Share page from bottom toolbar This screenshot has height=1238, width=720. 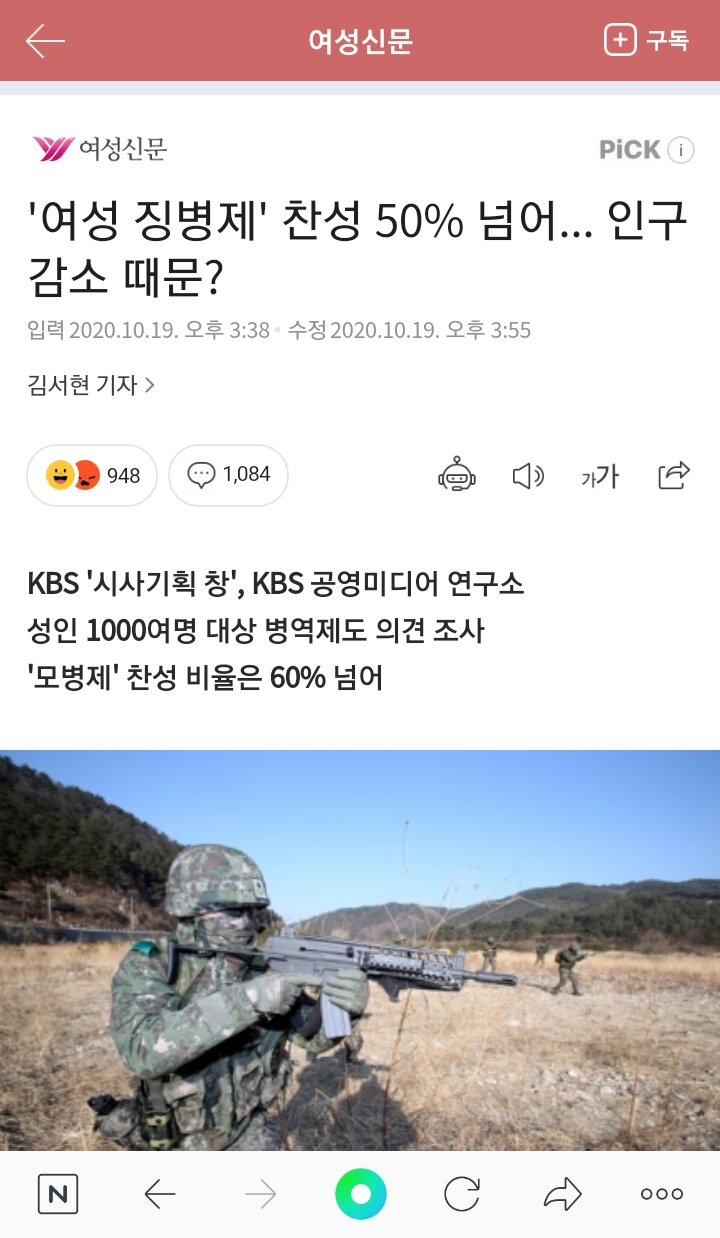(x=563, y=1193)
